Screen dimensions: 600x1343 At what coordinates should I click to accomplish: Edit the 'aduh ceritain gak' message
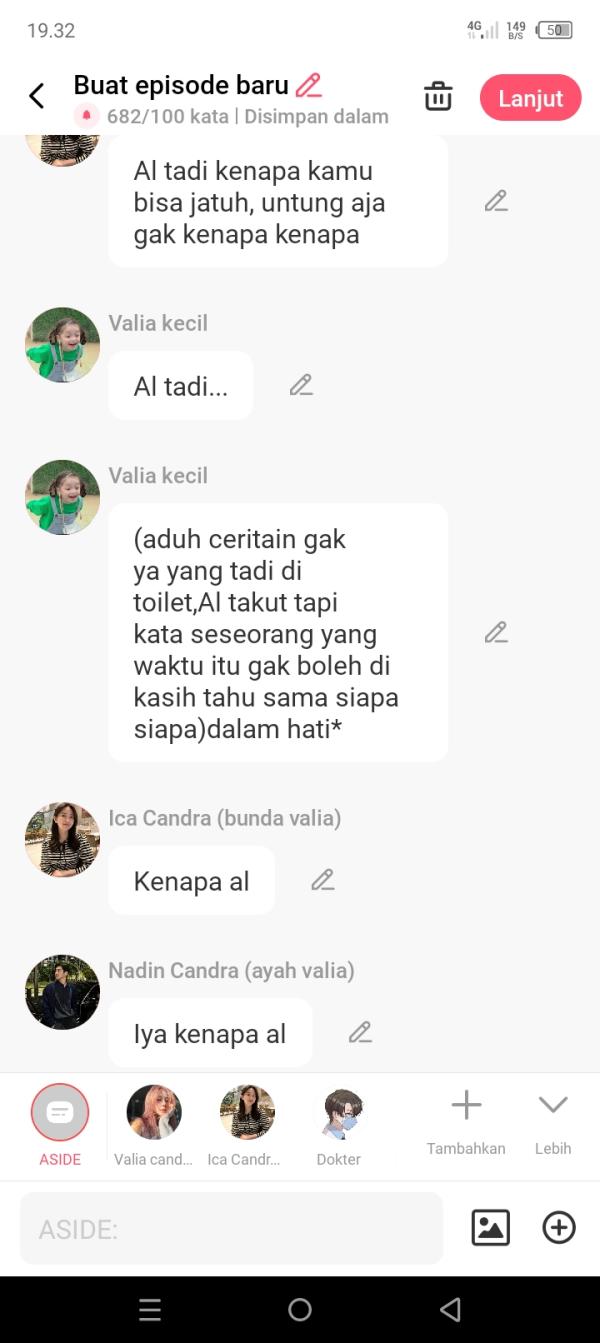coord(496,632)
